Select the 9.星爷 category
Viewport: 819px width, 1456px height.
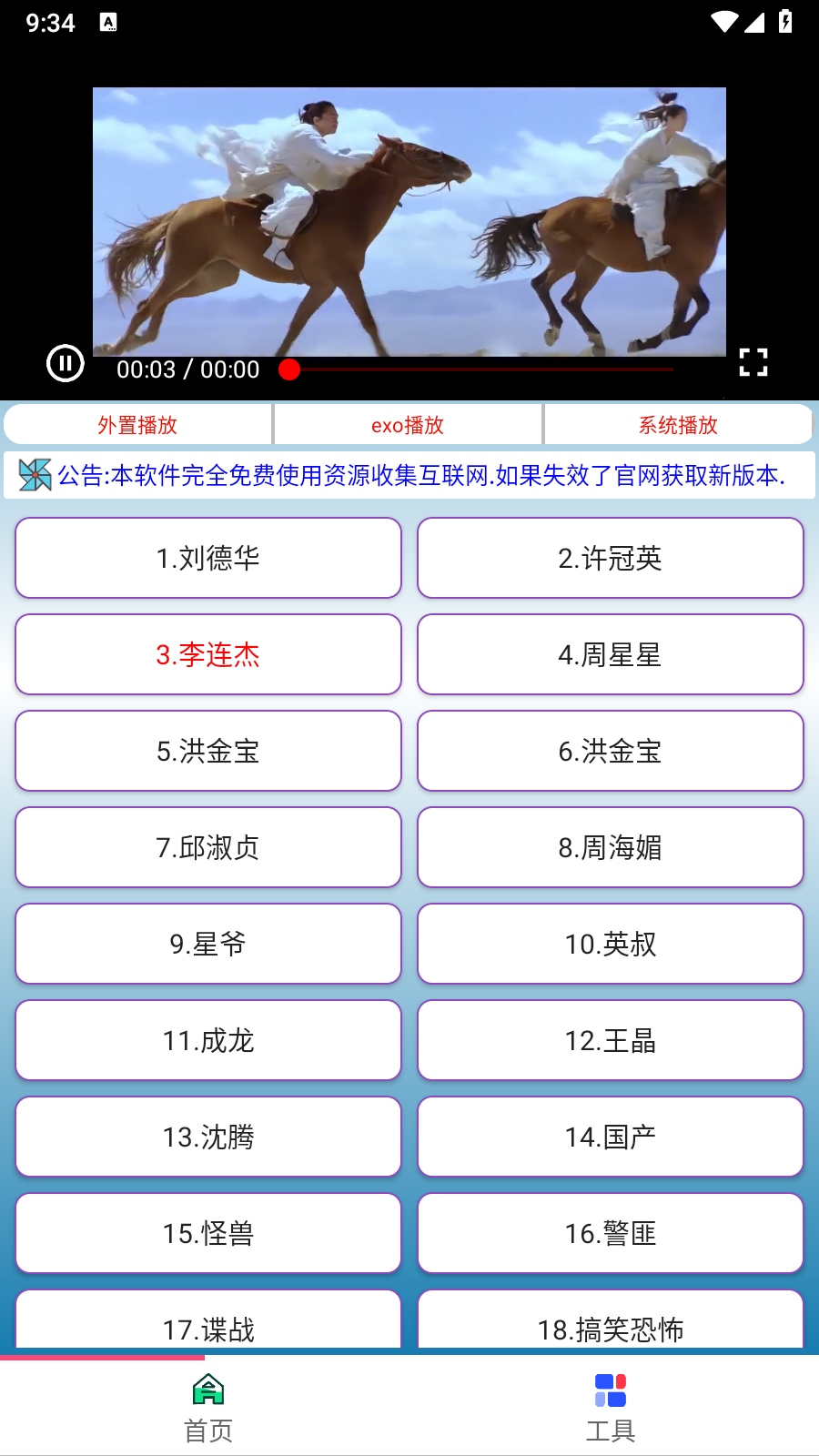click(208, 944)
